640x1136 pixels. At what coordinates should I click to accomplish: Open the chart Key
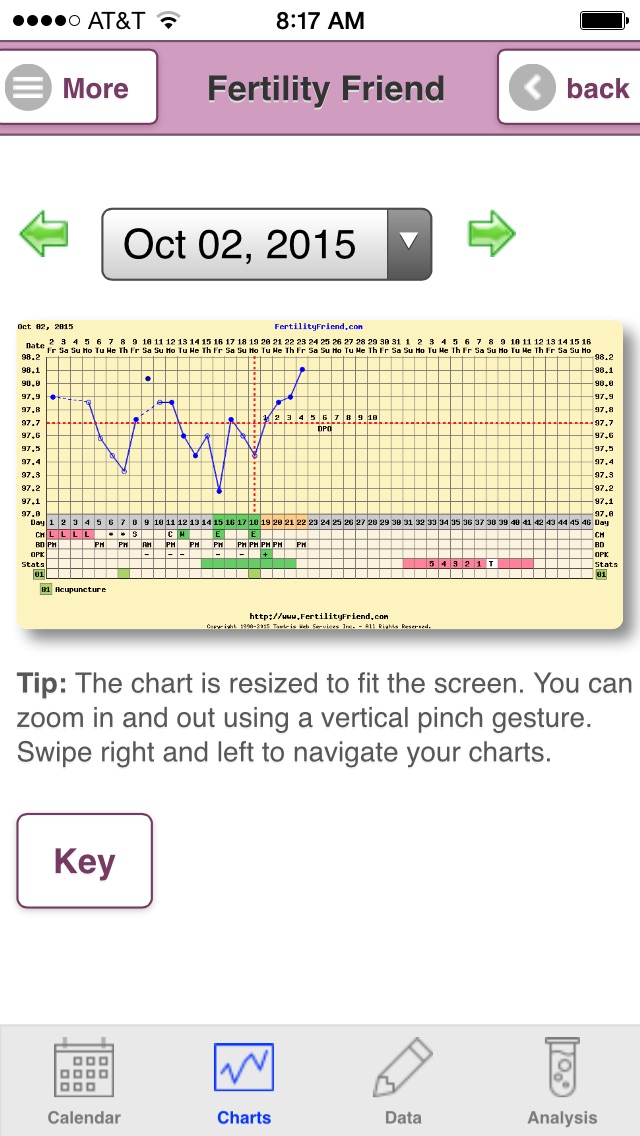point(85,861)
